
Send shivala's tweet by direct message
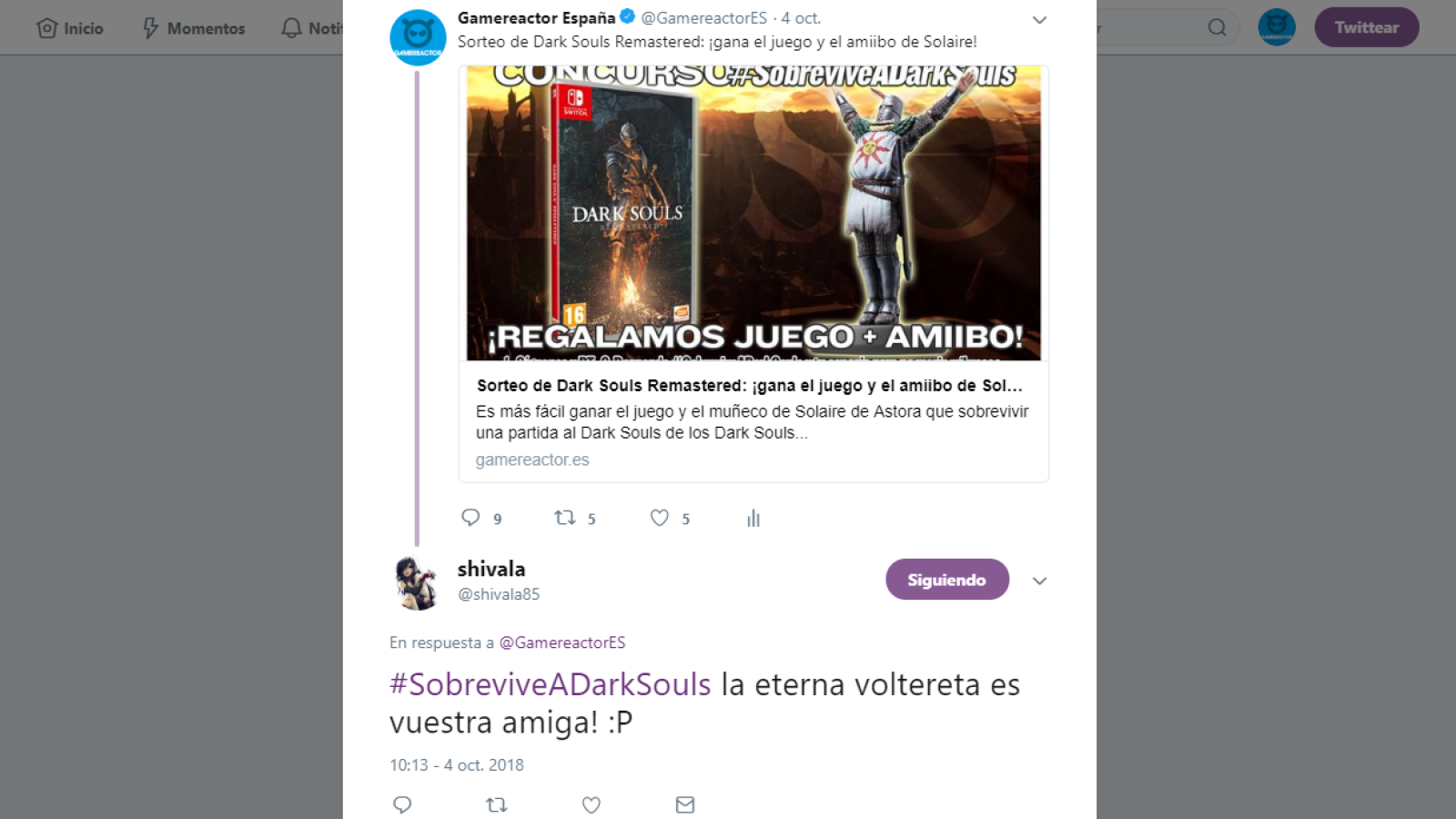pos(685,804)
